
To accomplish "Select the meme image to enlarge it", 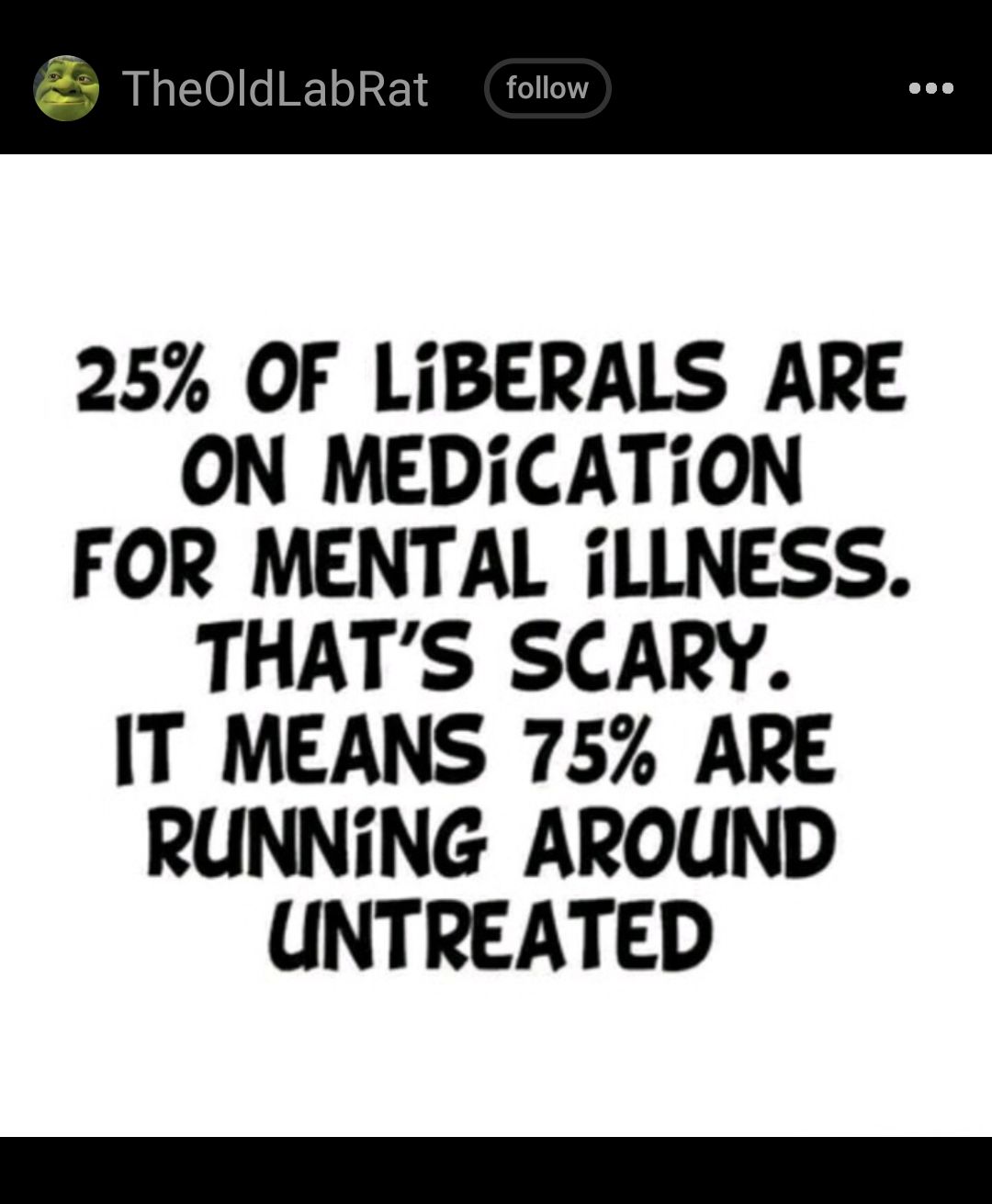I will [496, 643].
